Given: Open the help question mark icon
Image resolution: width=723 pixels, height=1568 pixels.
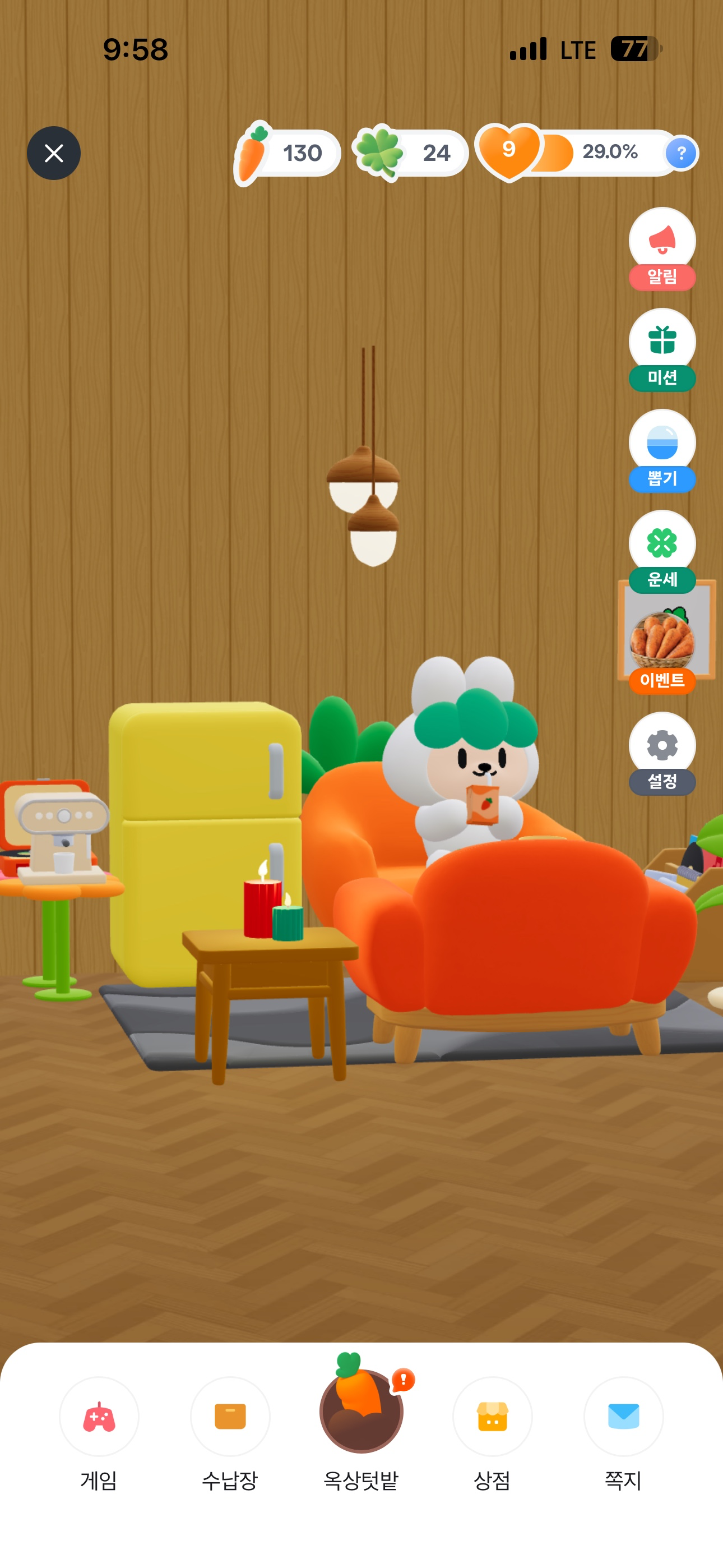Looking at the screenshot, I should click(x=680, y=153).
